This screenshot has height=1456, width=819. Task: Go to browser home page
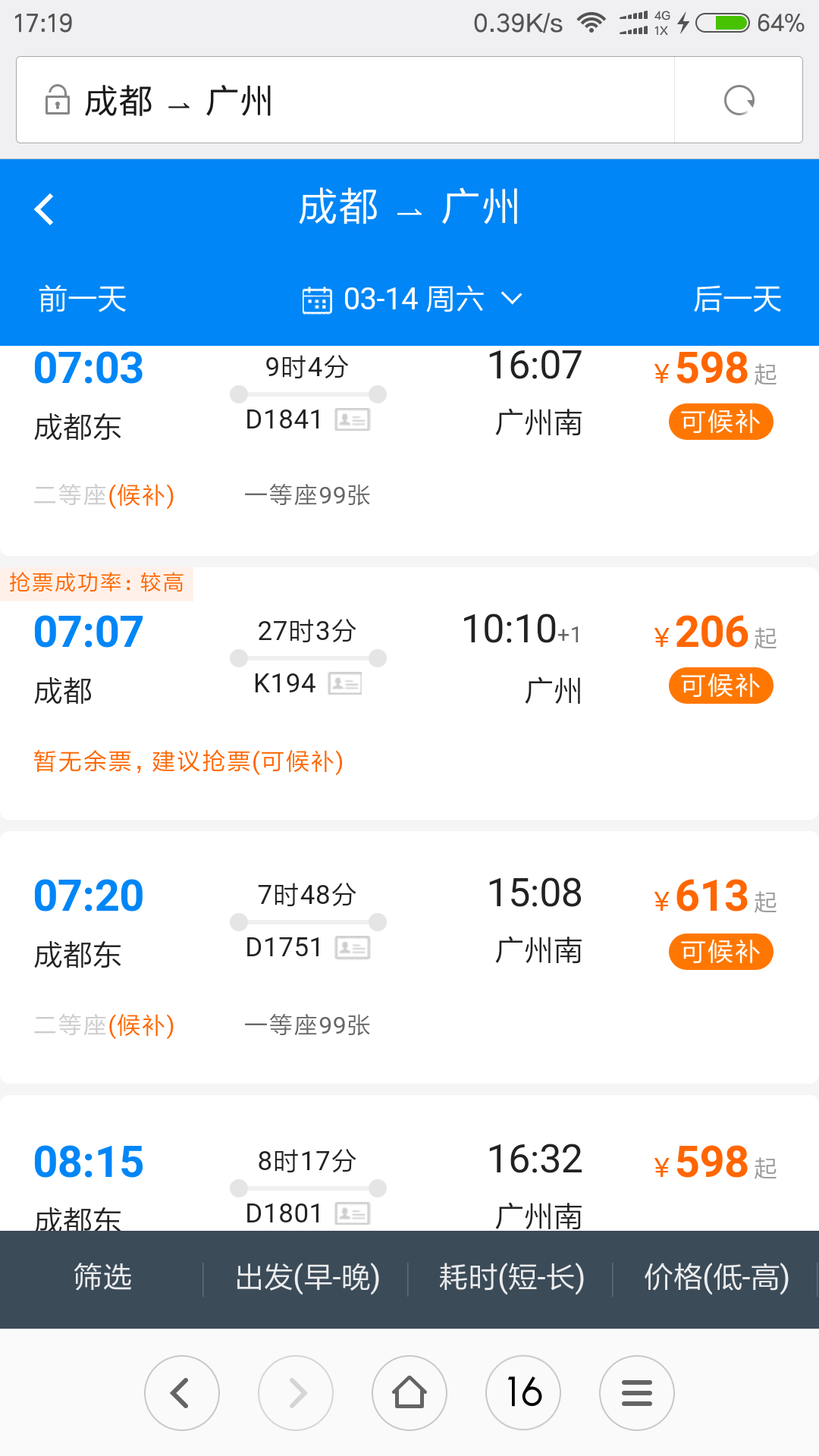pos(409,1392)
